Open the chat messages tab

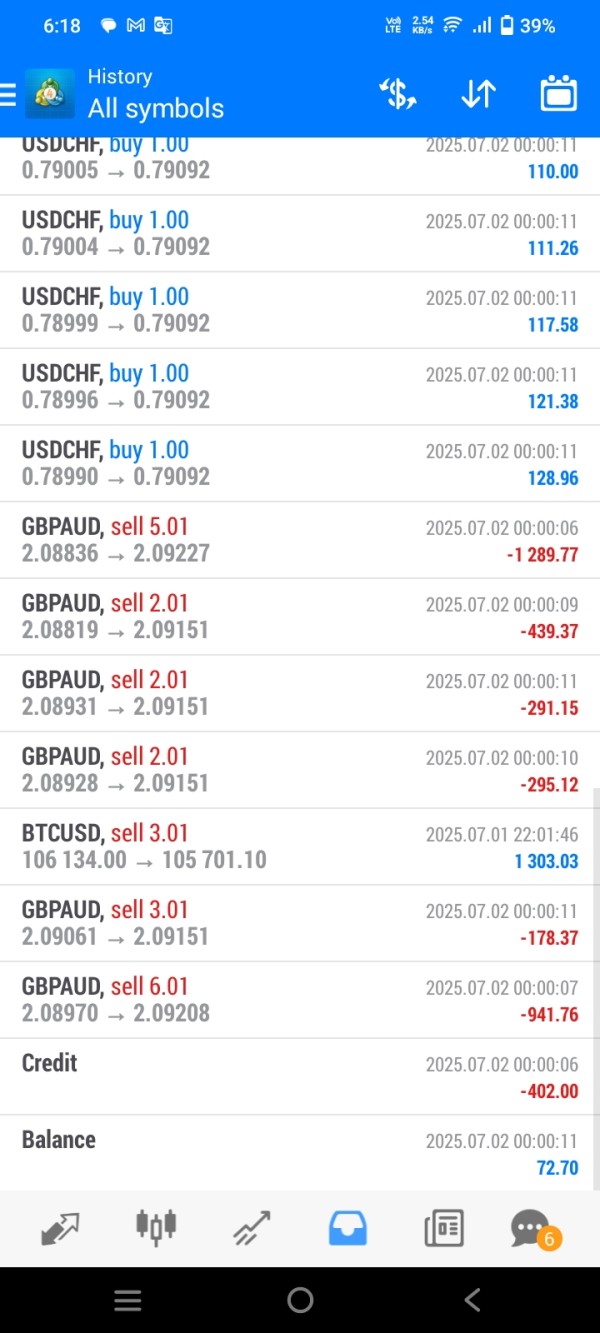pyautogui.click(x=531, y=1227)
